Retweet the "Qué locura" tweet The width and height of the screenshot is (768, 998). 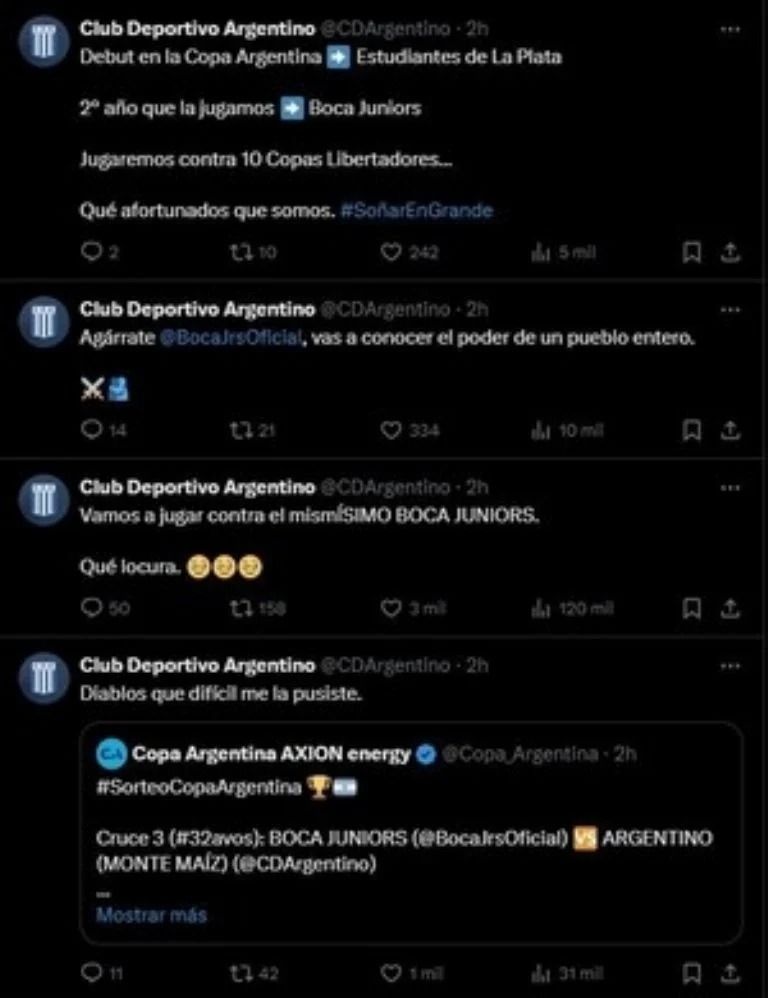240,607
